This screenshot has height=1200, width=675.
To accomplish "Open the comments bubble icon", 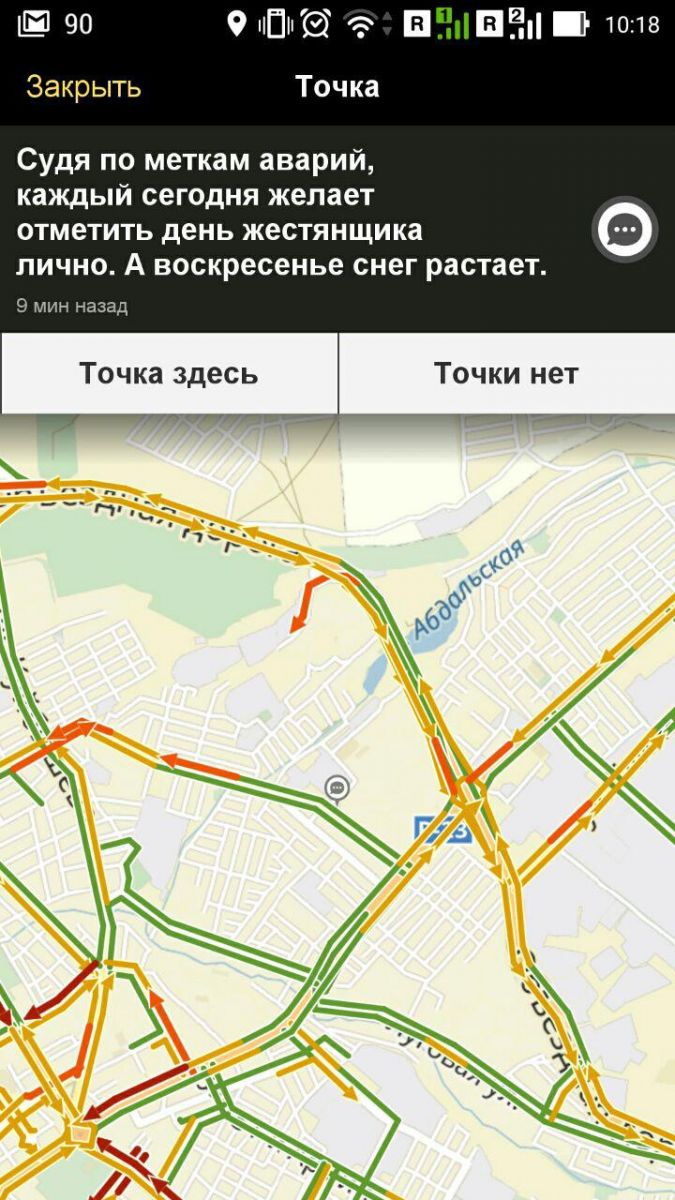I will coord(625,230).
